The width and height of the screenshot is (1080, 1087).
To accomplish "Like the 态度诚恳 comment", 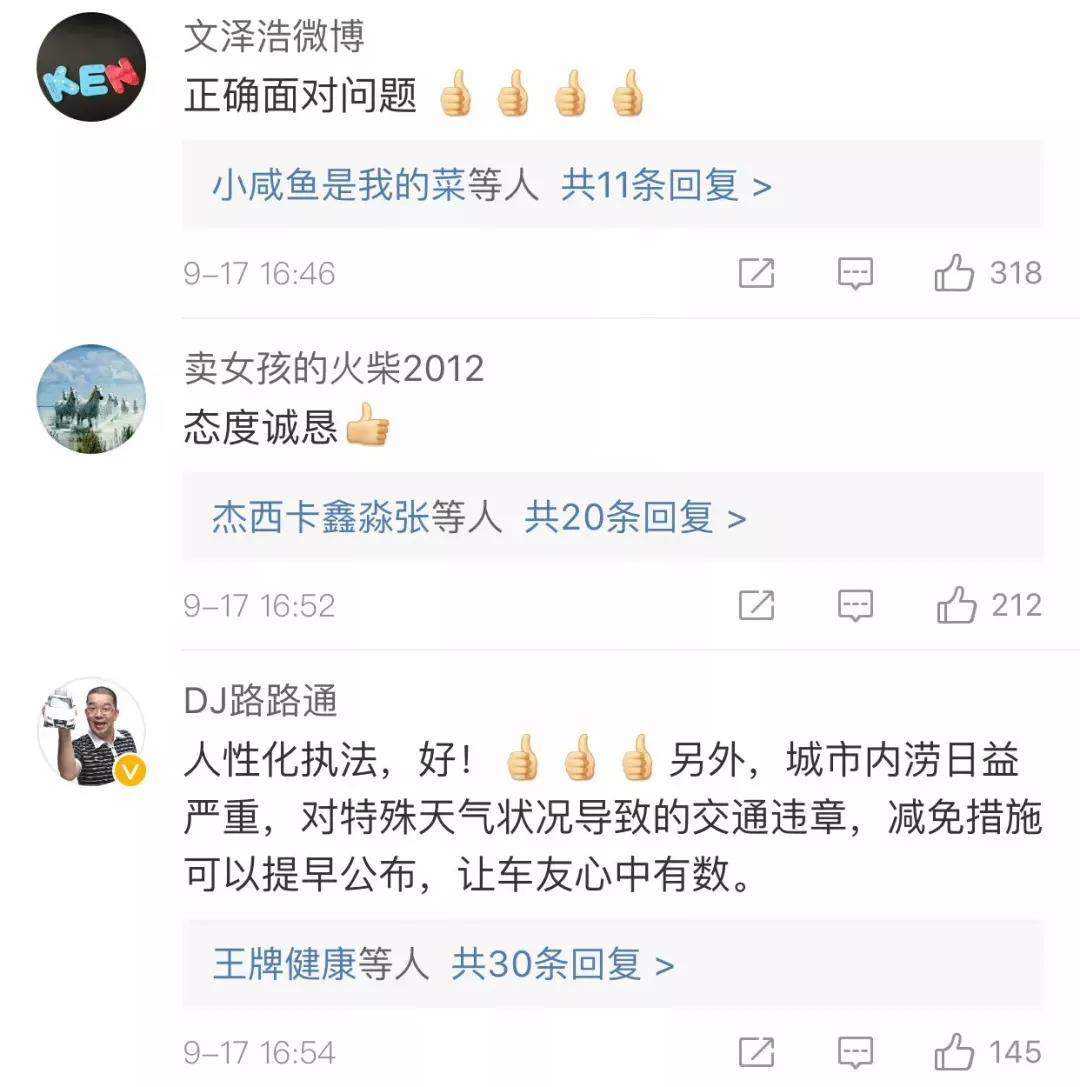I will pyautogui.click(x=955, y=605).
